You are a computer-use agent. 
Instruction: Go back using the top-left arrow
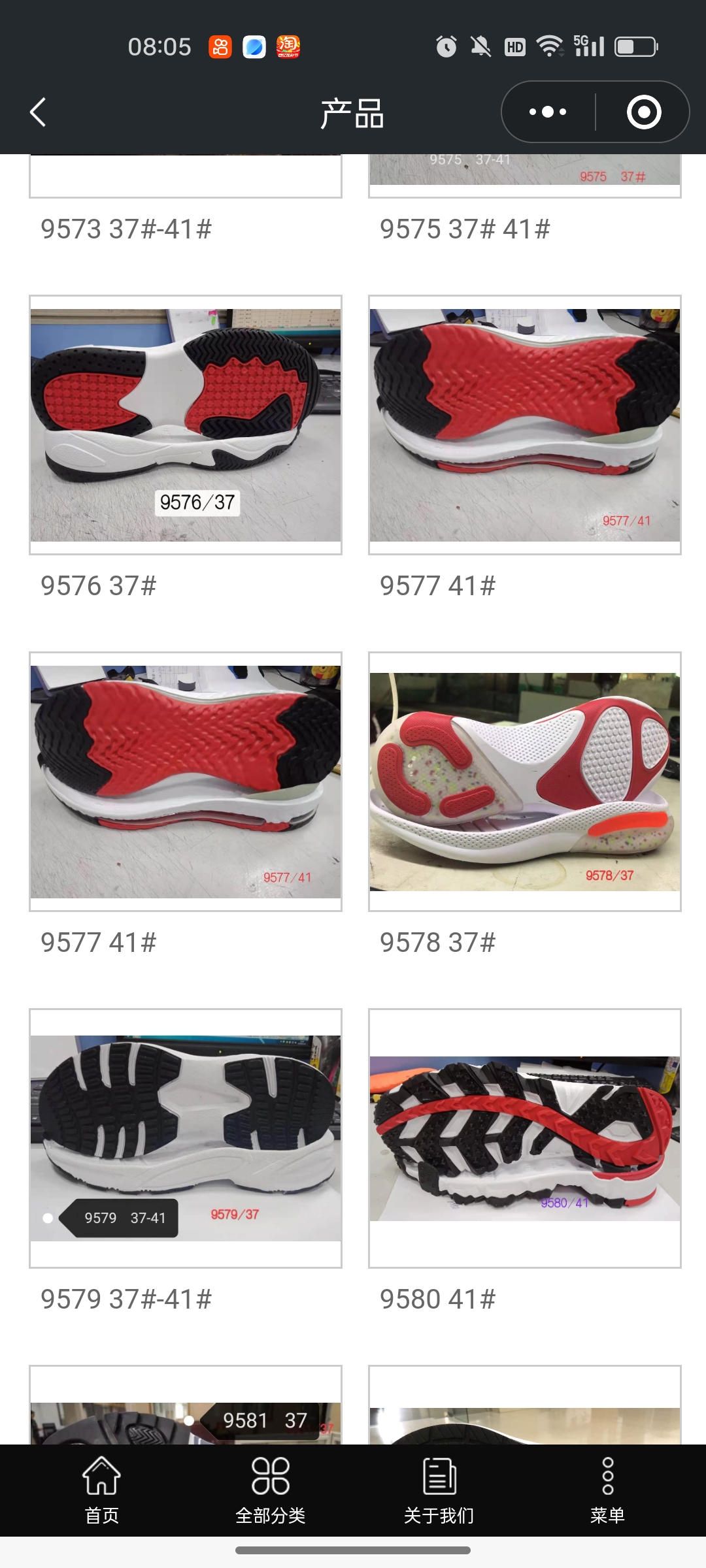coord(38,112)
